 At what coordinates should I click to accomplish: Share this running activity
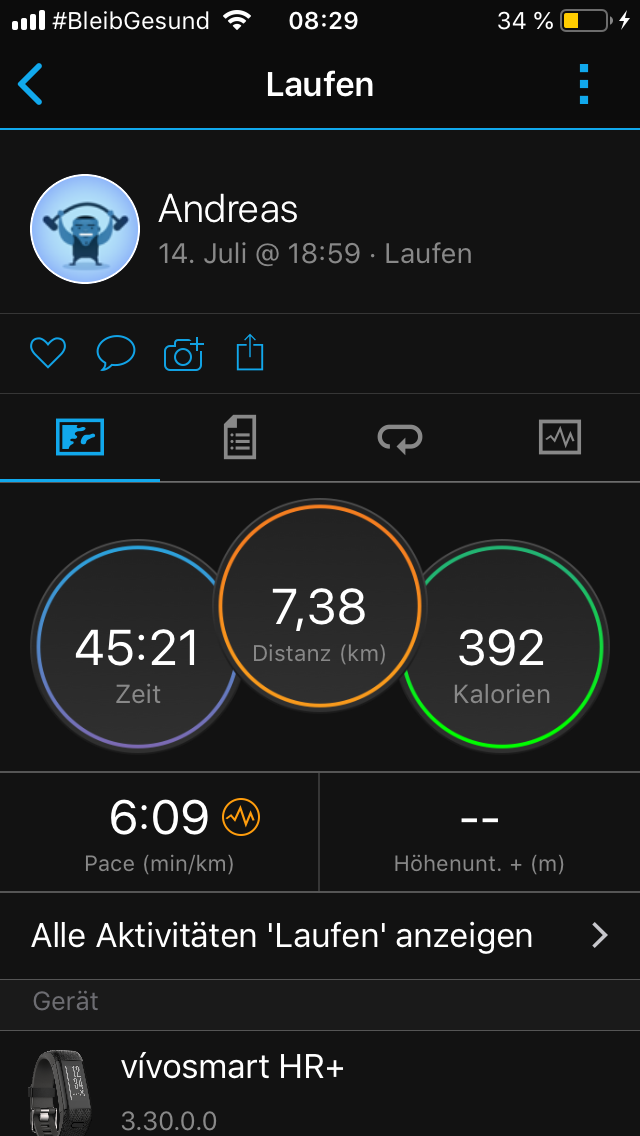click(x=250, y=353)
